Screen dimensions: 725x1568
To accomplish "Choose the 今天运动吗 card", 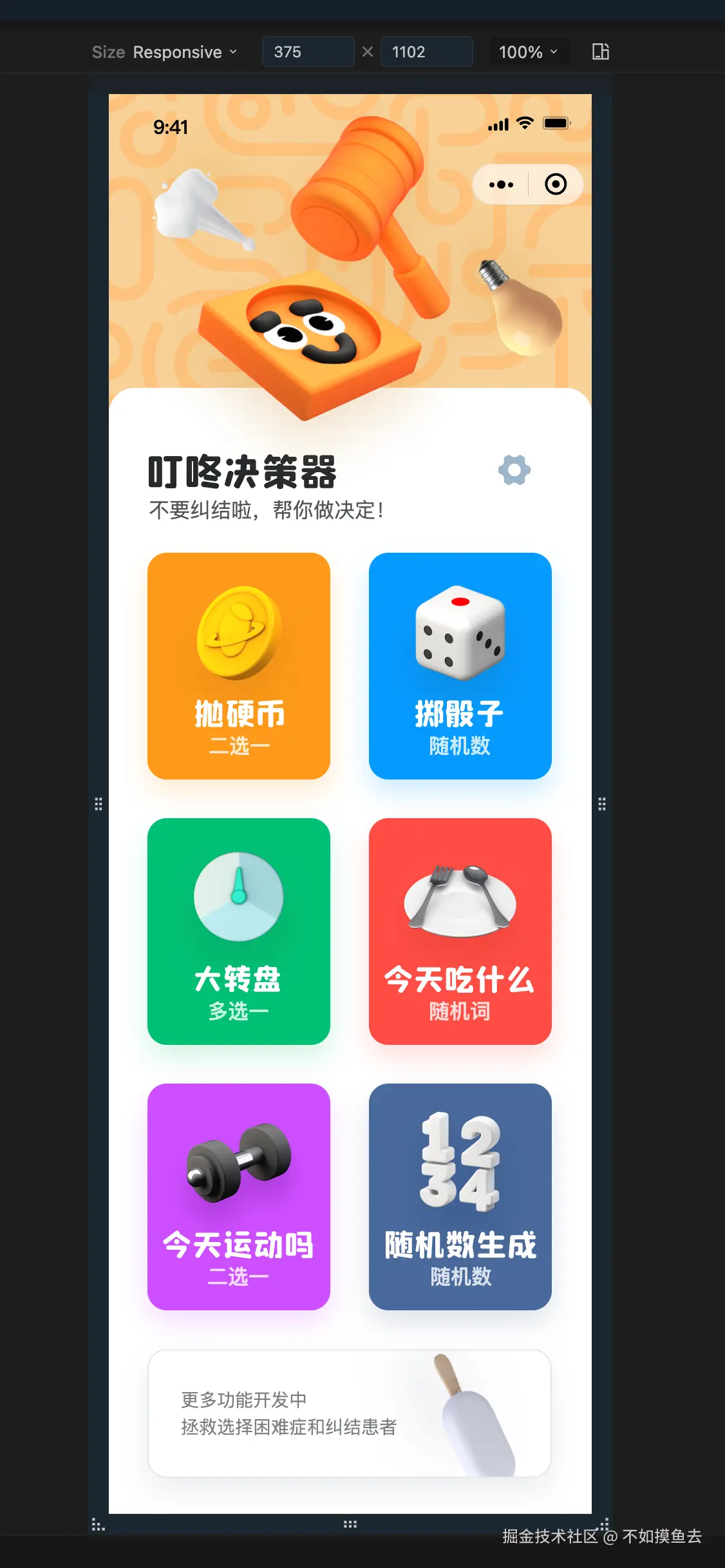I will click(x=239, y=1196).
